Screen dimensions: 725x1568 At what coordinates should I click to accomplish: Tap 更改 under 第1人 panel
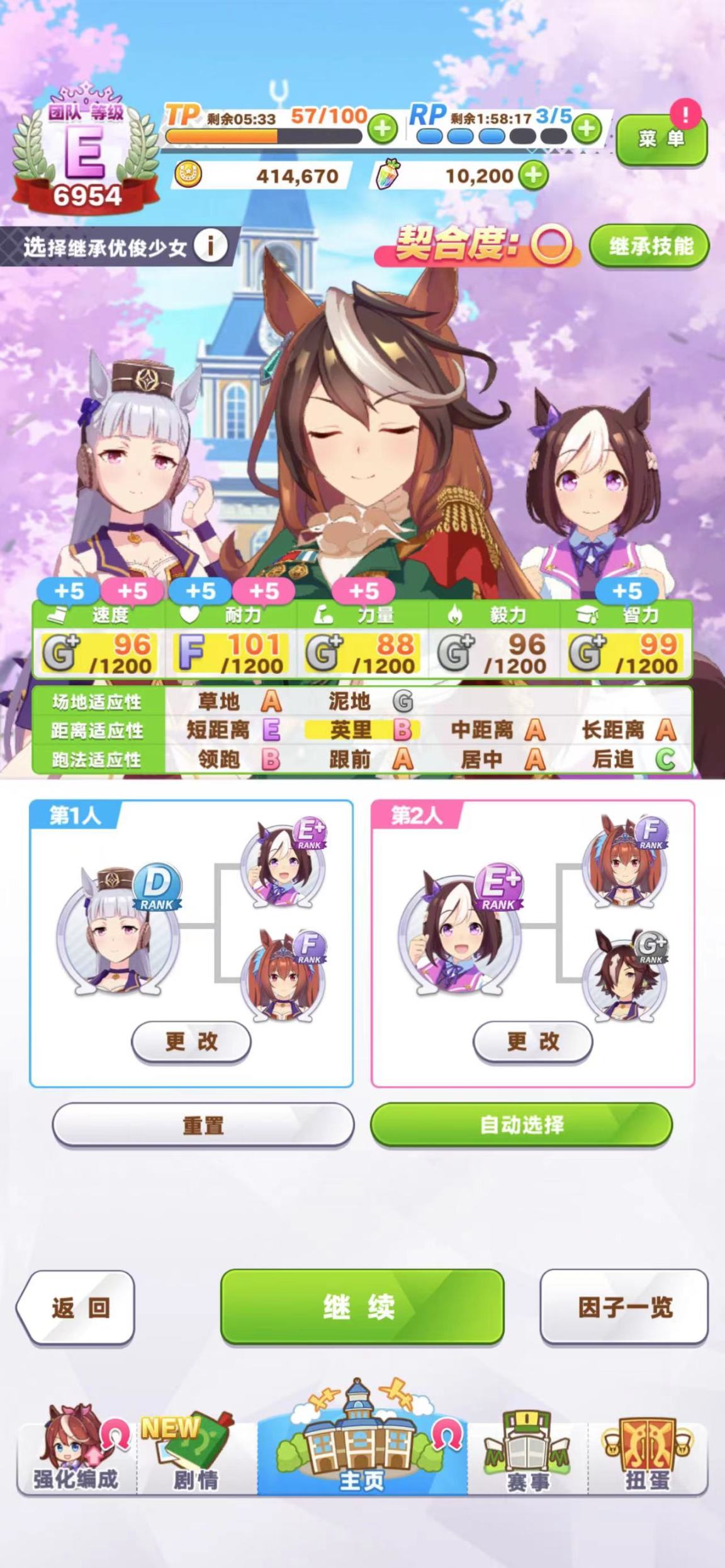pos(191,1041)
